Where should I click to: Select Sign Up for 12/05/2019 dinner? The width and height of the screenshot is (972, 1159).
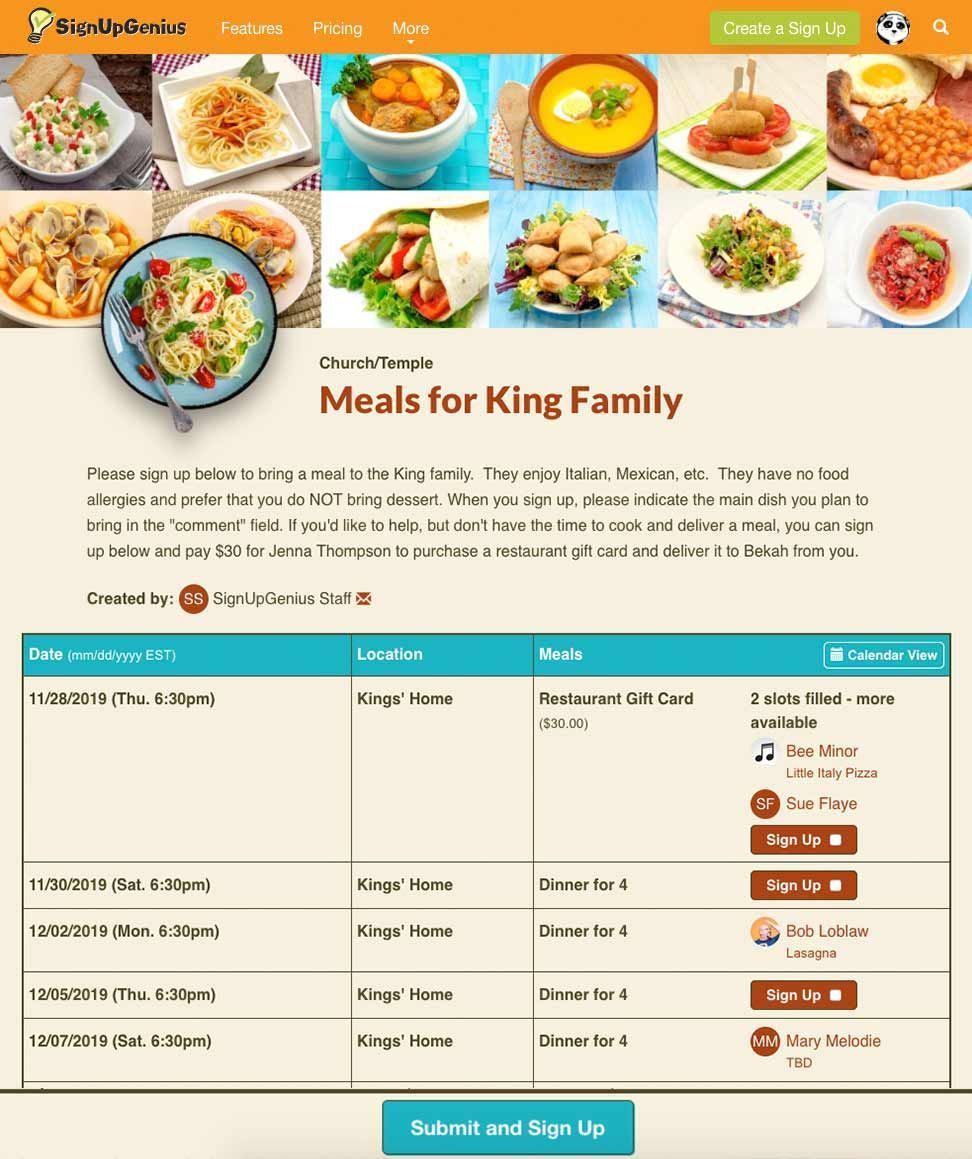pos(803,995)
